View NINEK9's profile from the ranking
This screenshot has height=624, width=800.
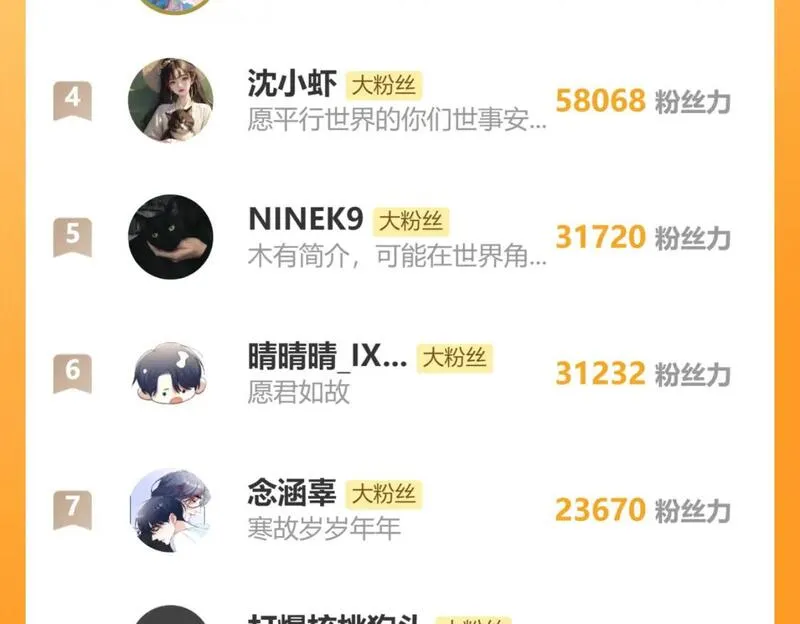(307, 221)
